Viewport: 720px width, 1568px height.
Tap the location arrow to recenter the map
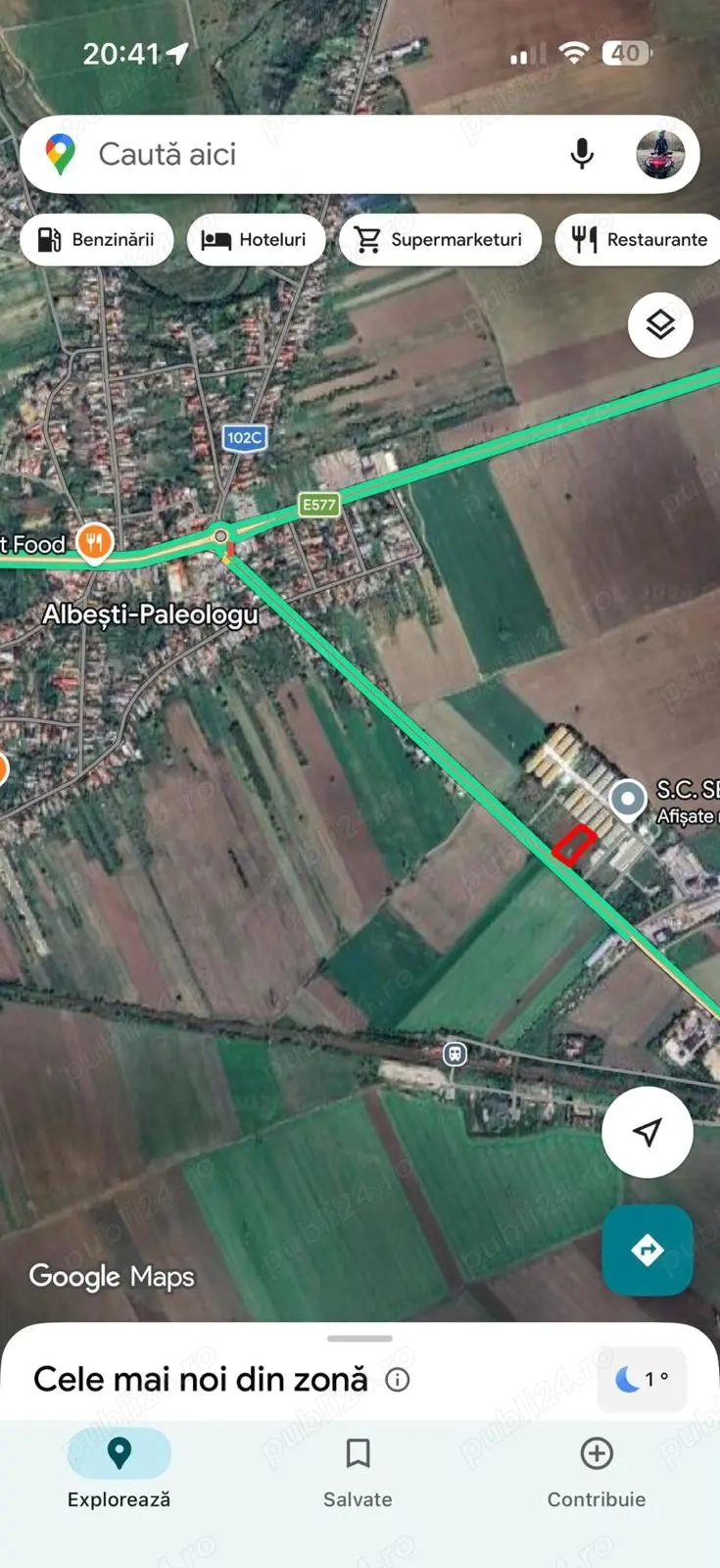click(x=648, y=1131)
